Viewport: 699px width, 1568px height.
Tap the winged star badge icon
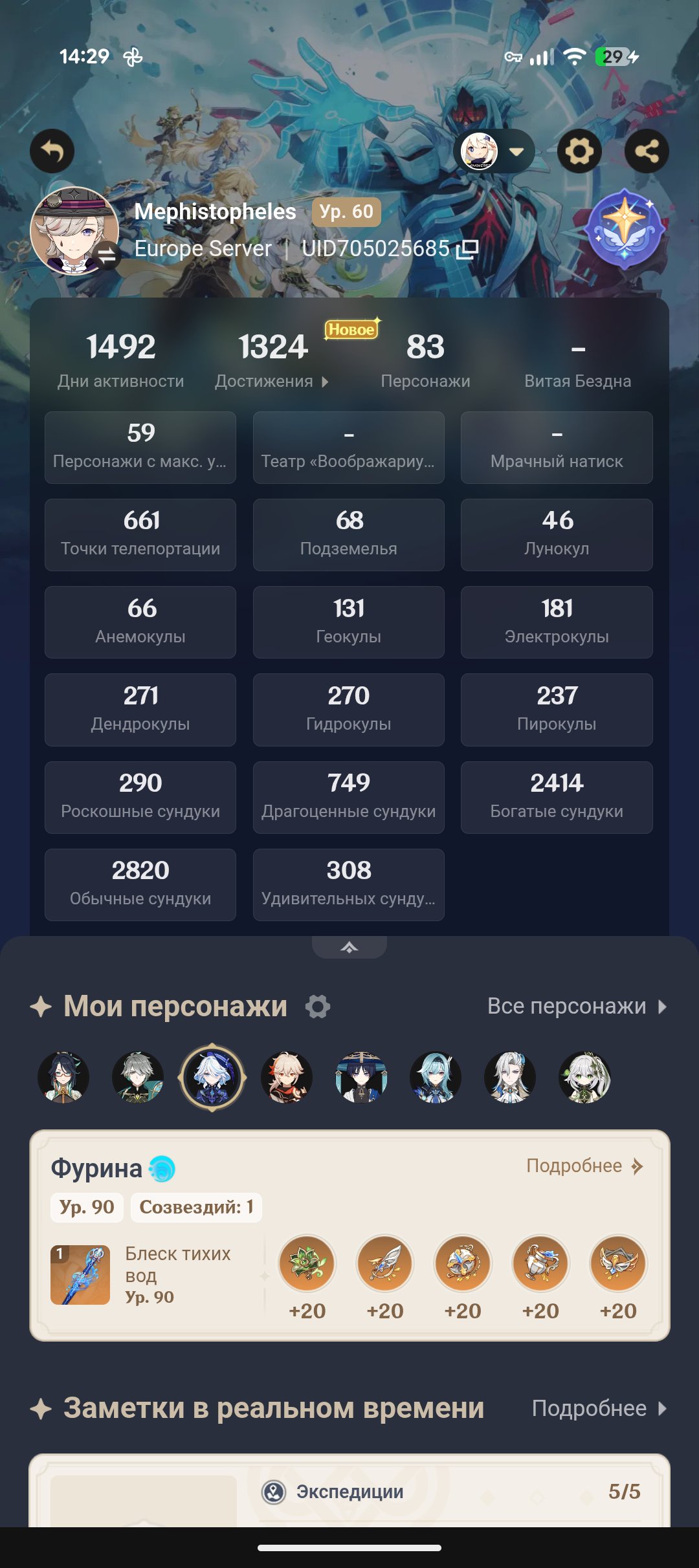(x=625, y=228)
